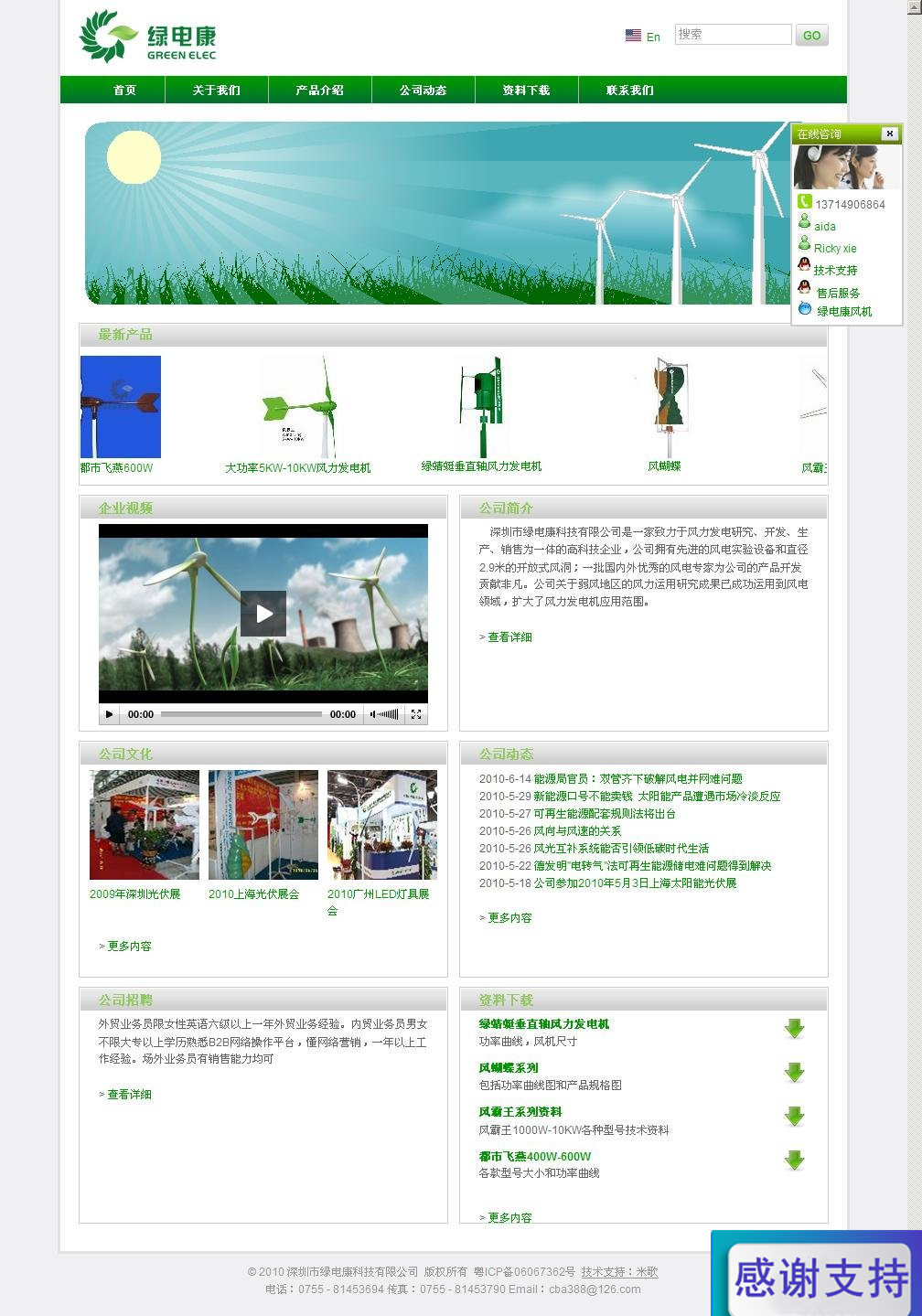Contact 技术支持 in online consult panel
This screenshot has height=1316, width=922.
tap(835, 271)
